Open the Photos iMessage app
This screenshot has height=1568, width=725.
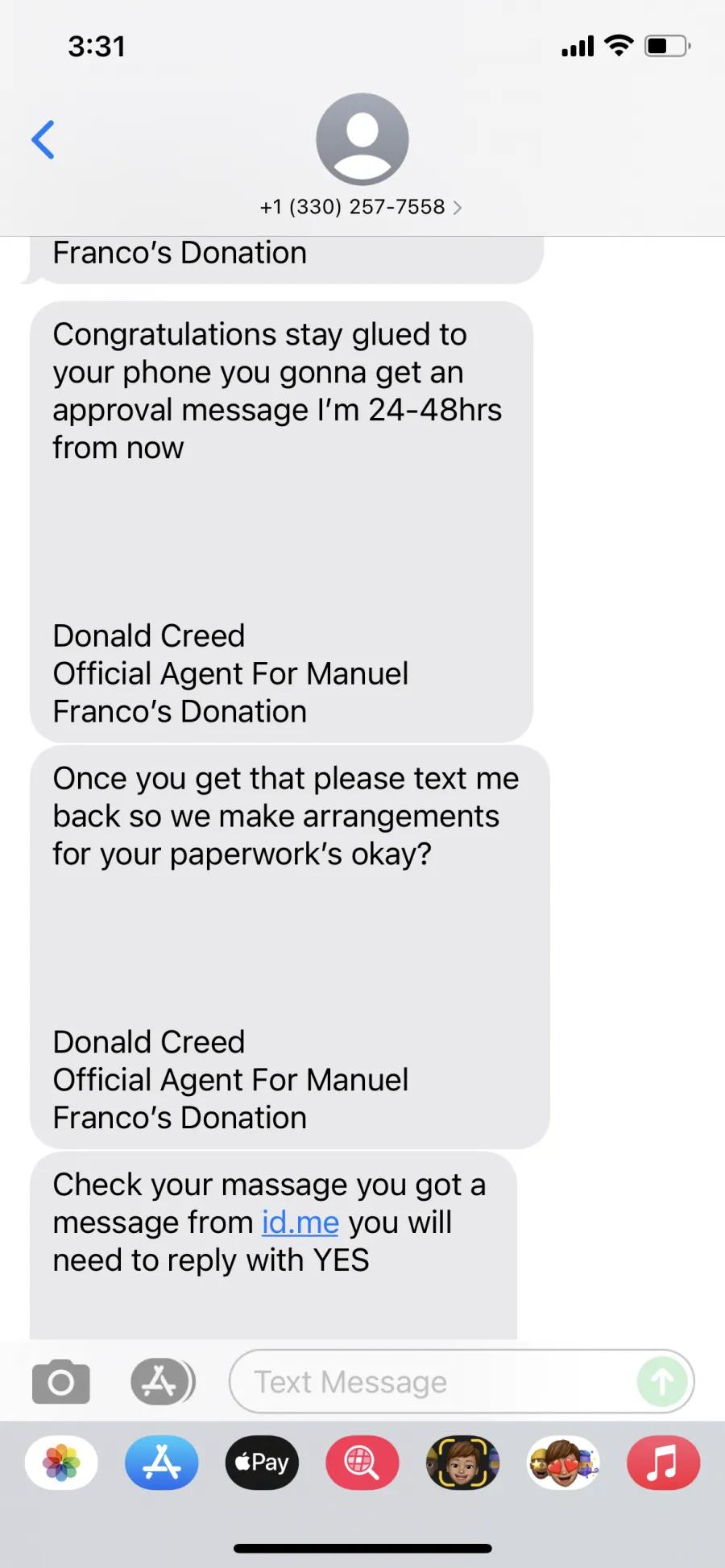(x=61, y=1463)
